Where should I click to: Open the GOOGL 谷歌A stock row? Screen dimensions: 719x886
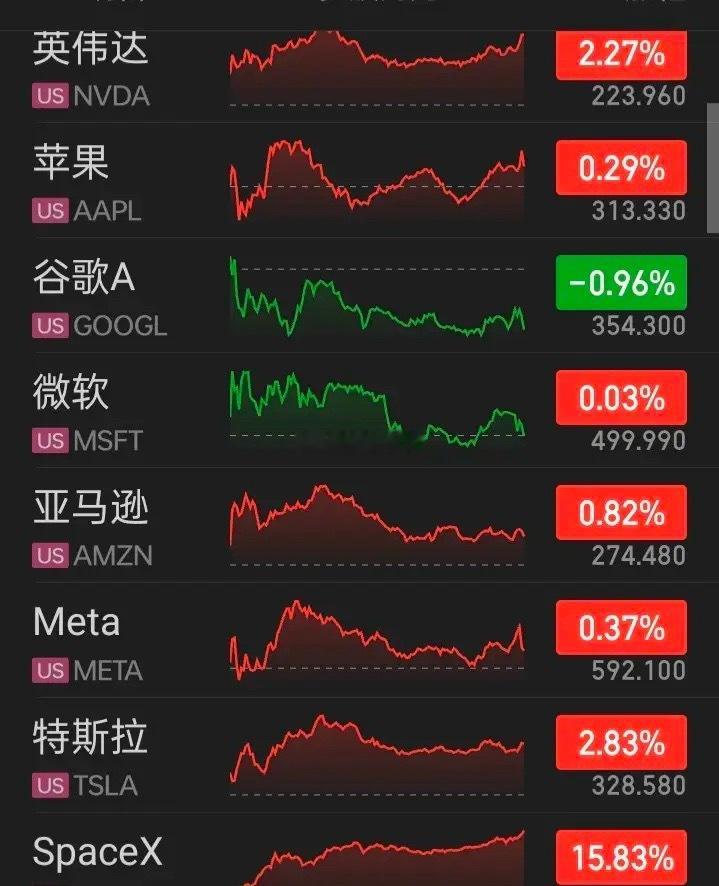coord(360,295)
